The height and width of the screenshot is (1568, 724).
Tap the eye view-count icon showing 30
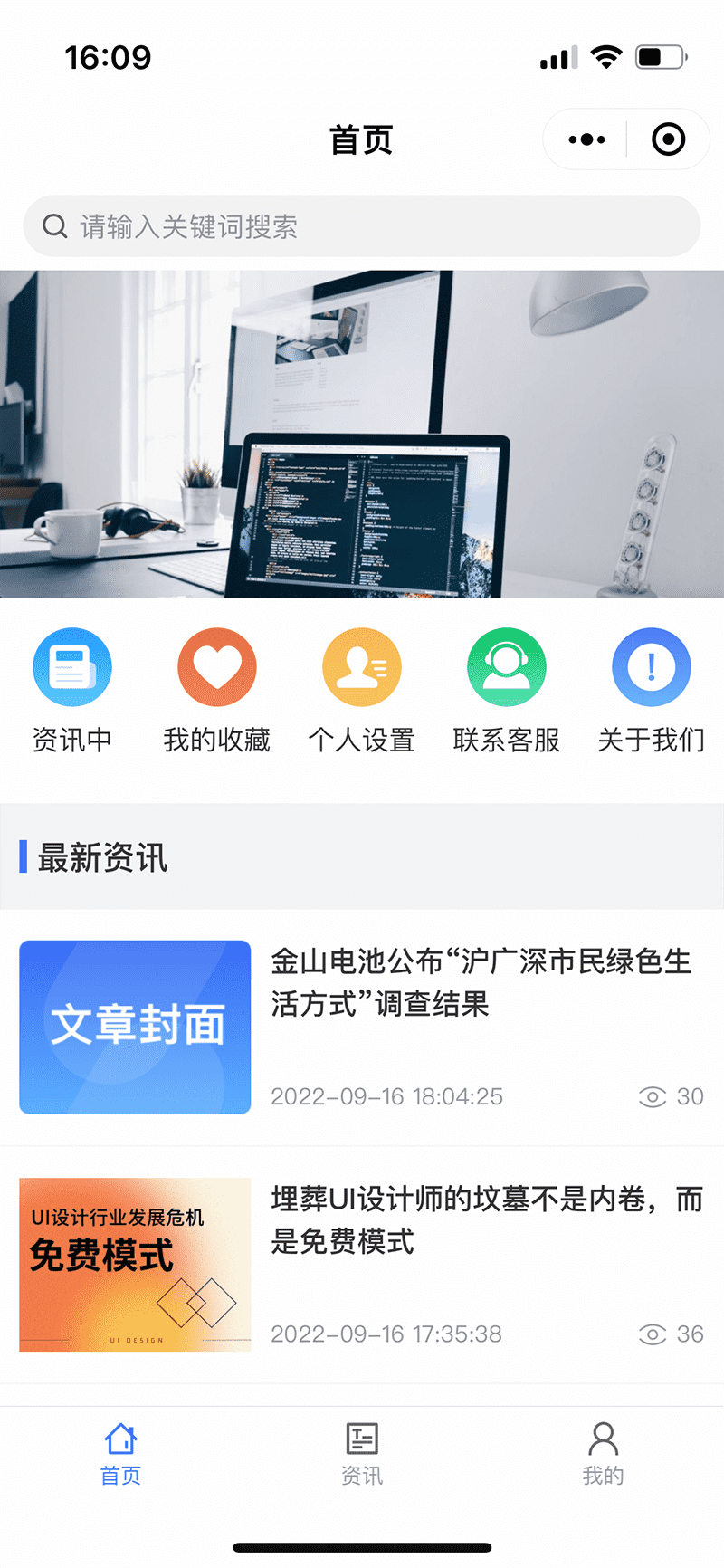tap(653, 1096)
